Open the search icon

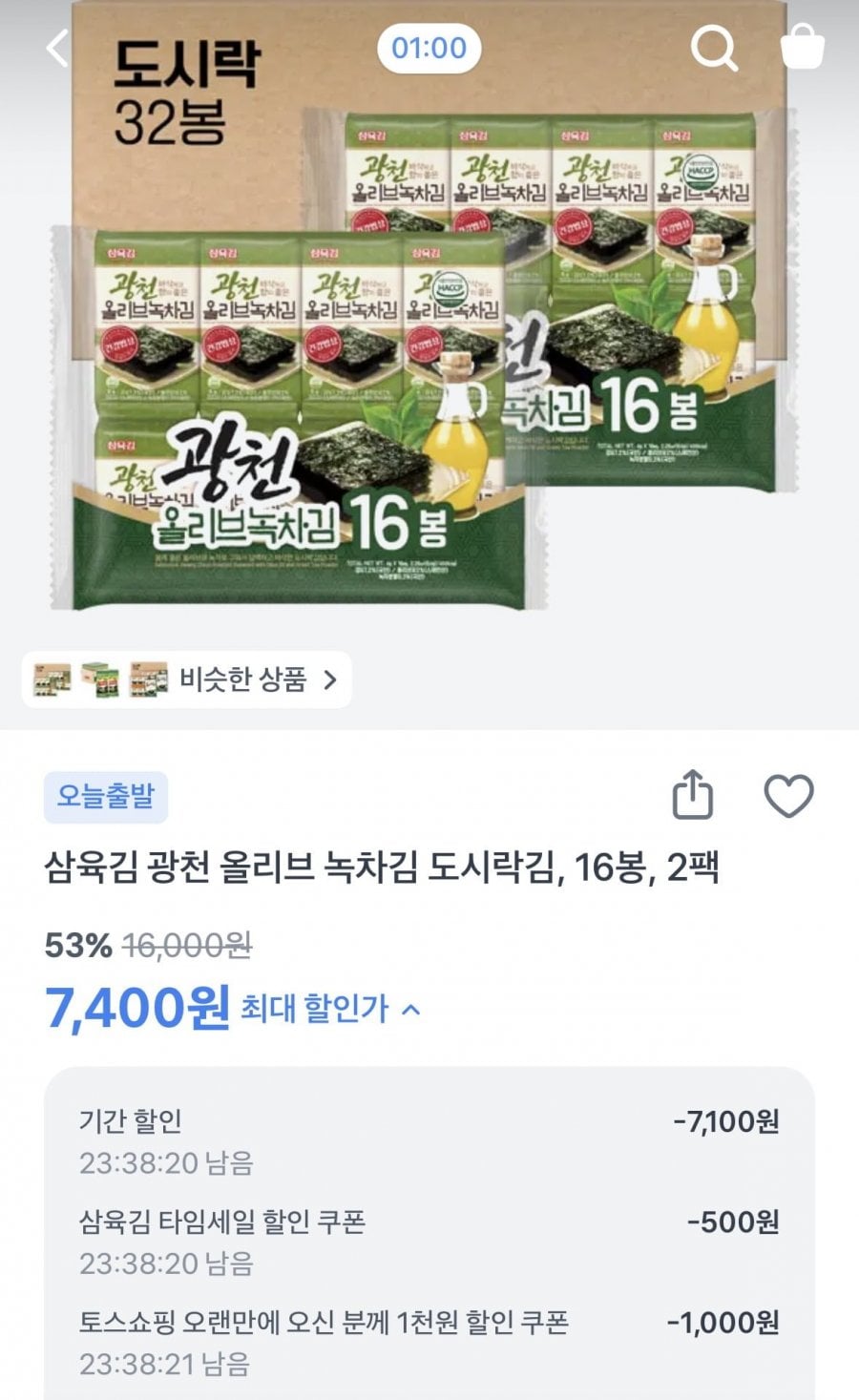point(714,48)
